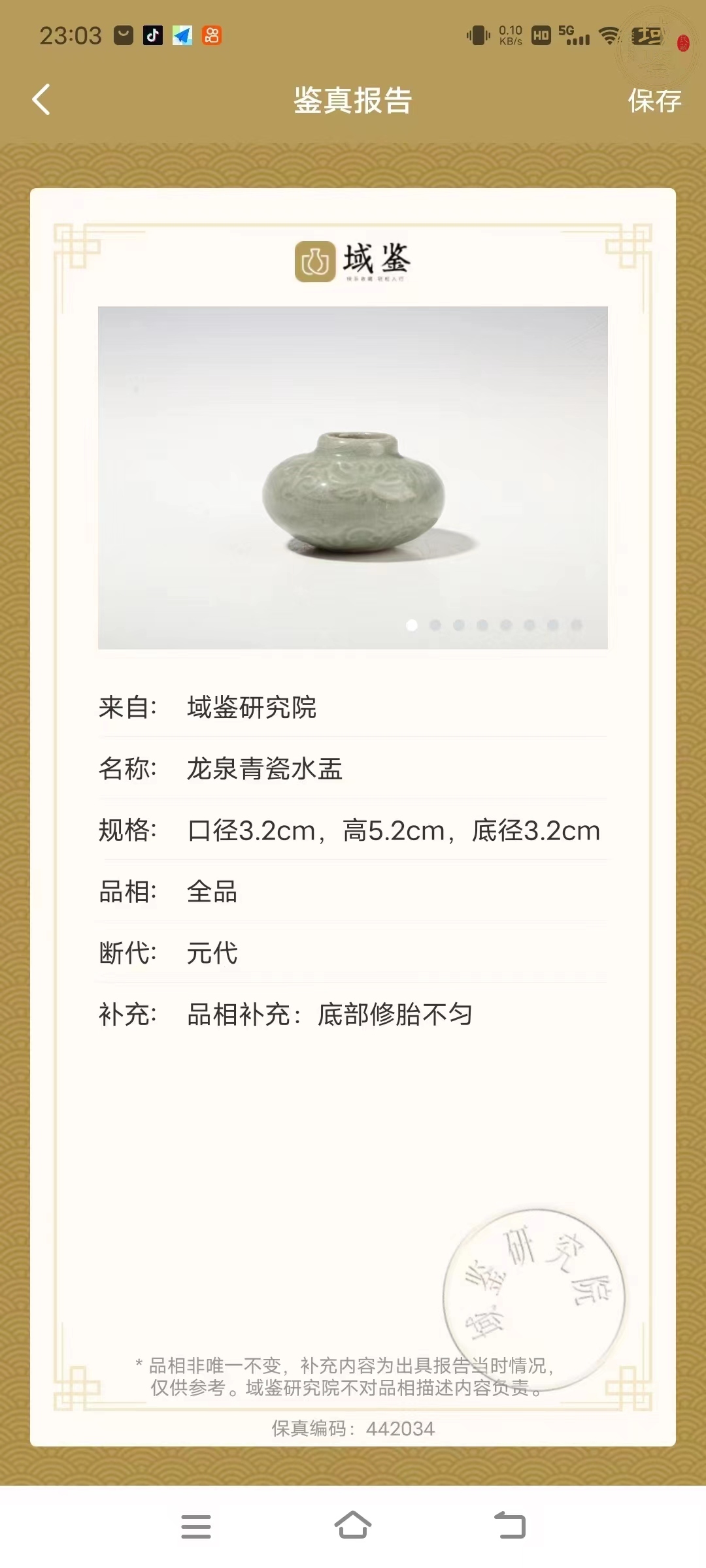Go to the phone's home screen
This screenshot has height=1568, width=706.
[353, 1526]
